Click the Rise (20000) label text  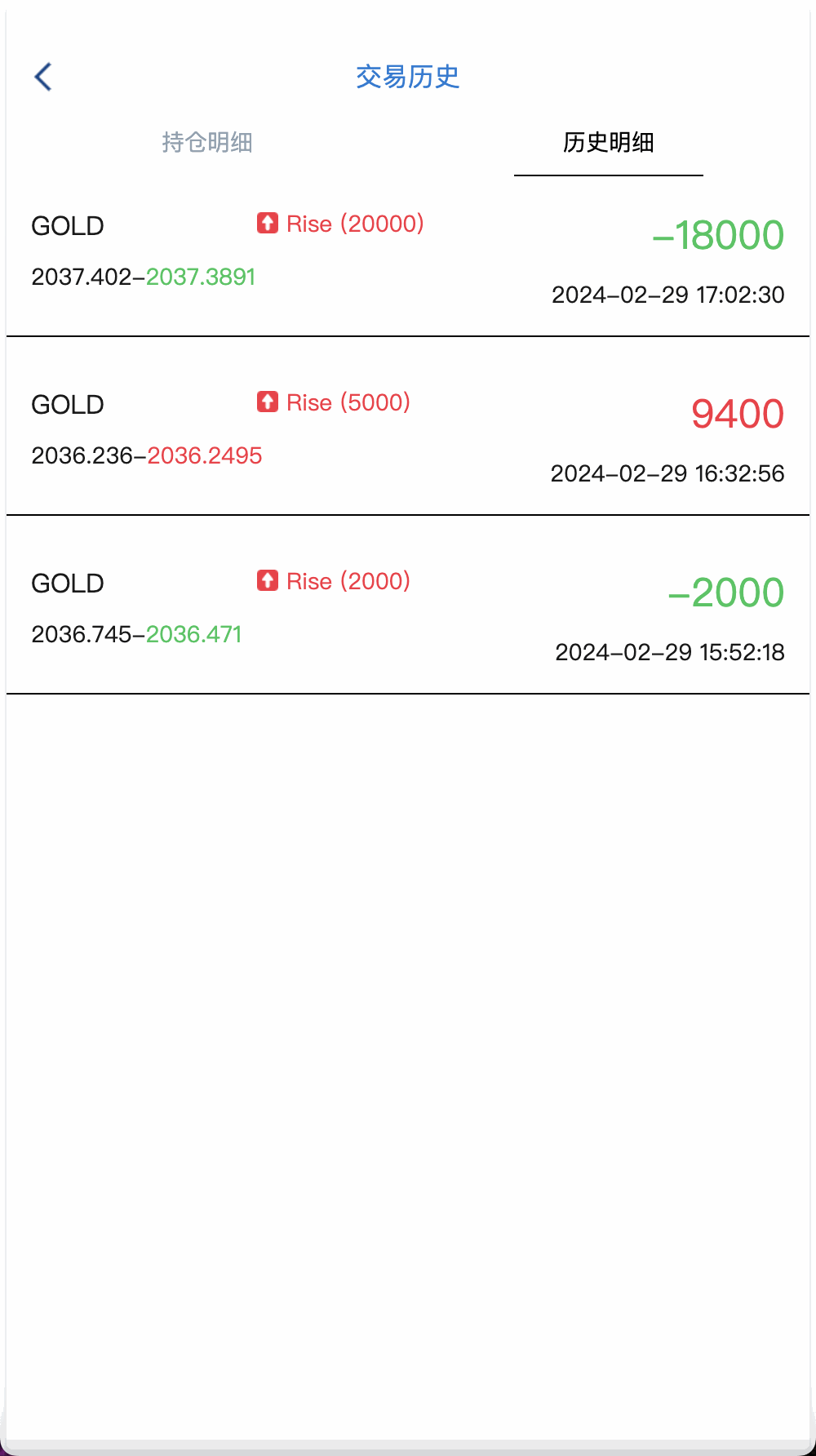coord(354,223)
